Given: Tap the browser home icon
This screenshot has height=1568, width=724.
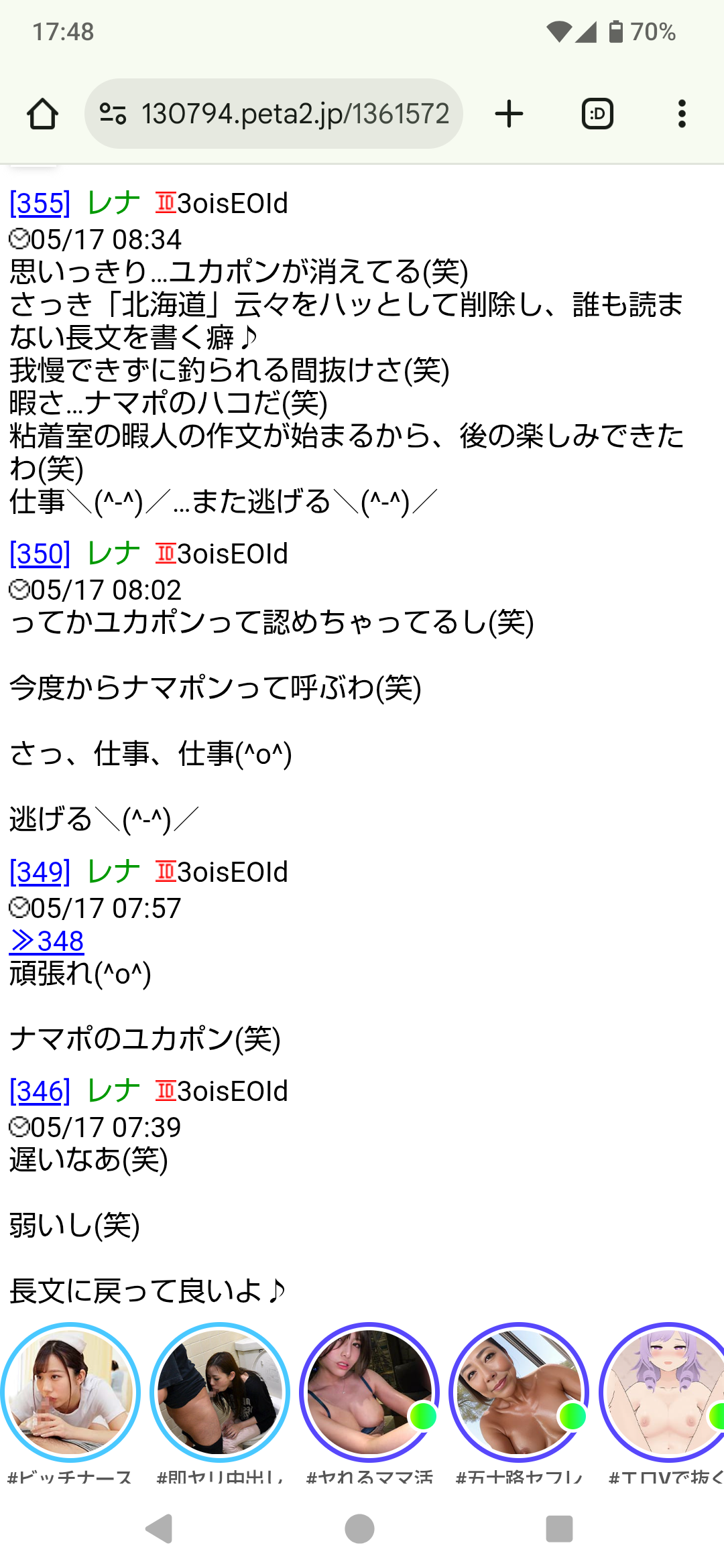Looking at the screenshot, I should coord(42,114).
